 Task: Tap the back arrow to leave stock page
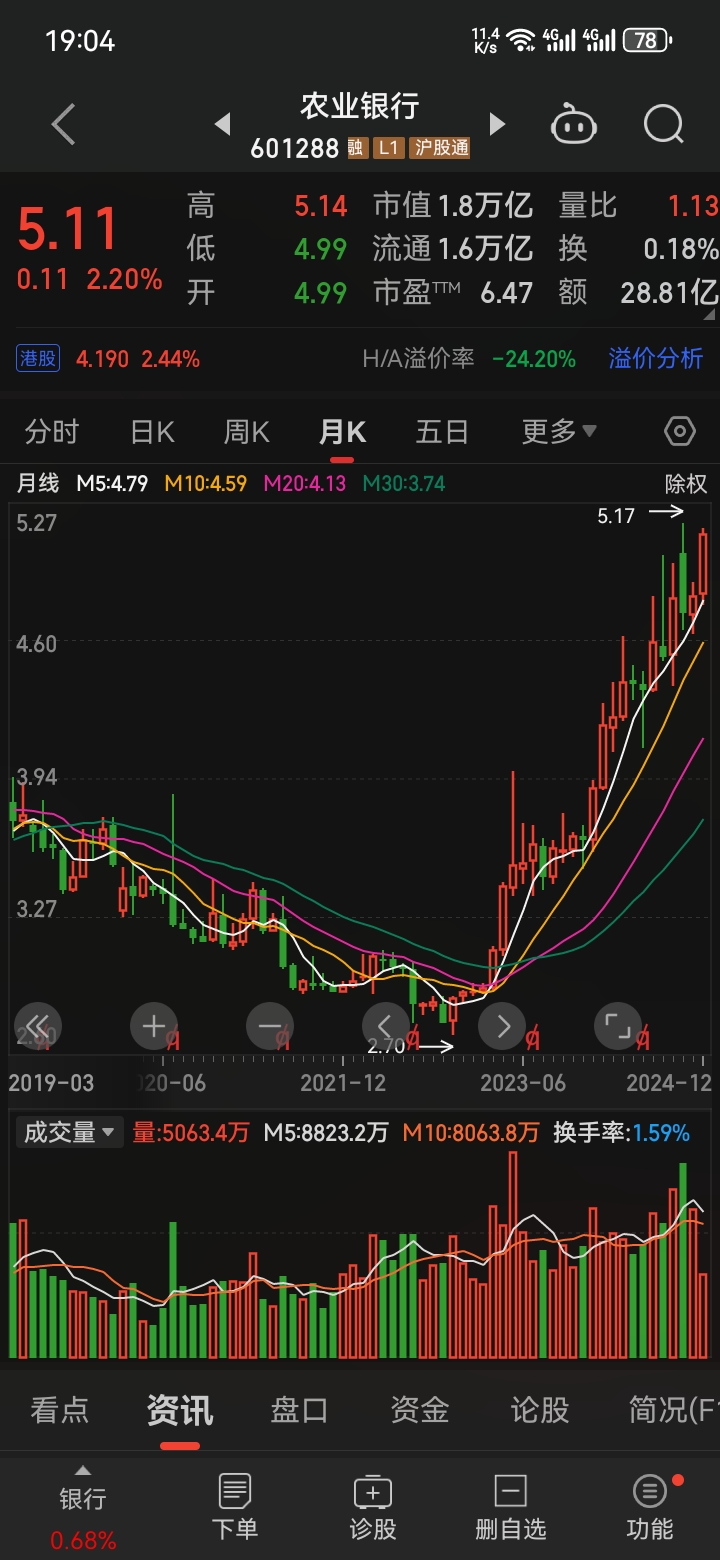(x=62, y=122)
